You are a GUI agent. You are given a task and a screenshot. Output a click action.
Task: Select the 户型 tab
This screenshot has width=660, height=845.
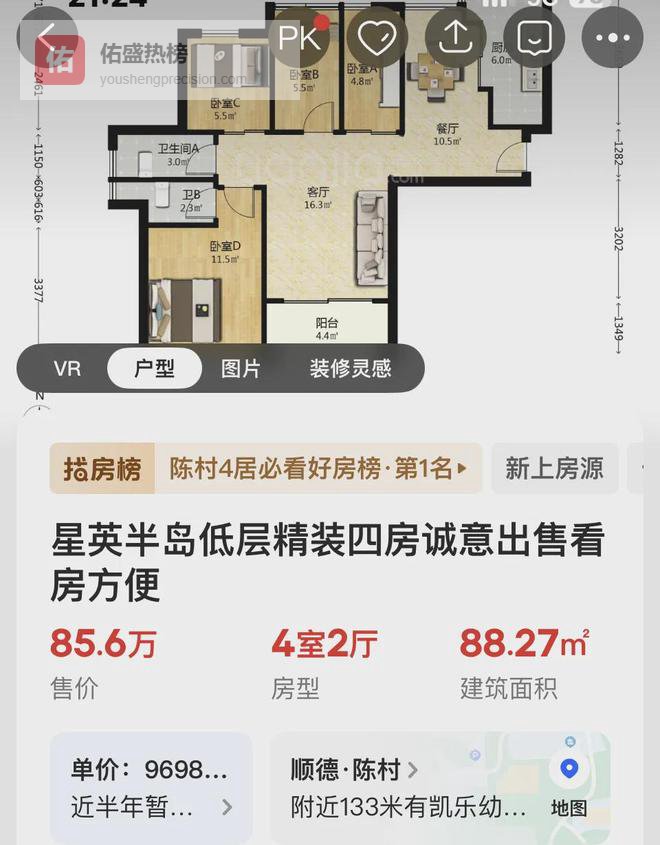point(154,368)
